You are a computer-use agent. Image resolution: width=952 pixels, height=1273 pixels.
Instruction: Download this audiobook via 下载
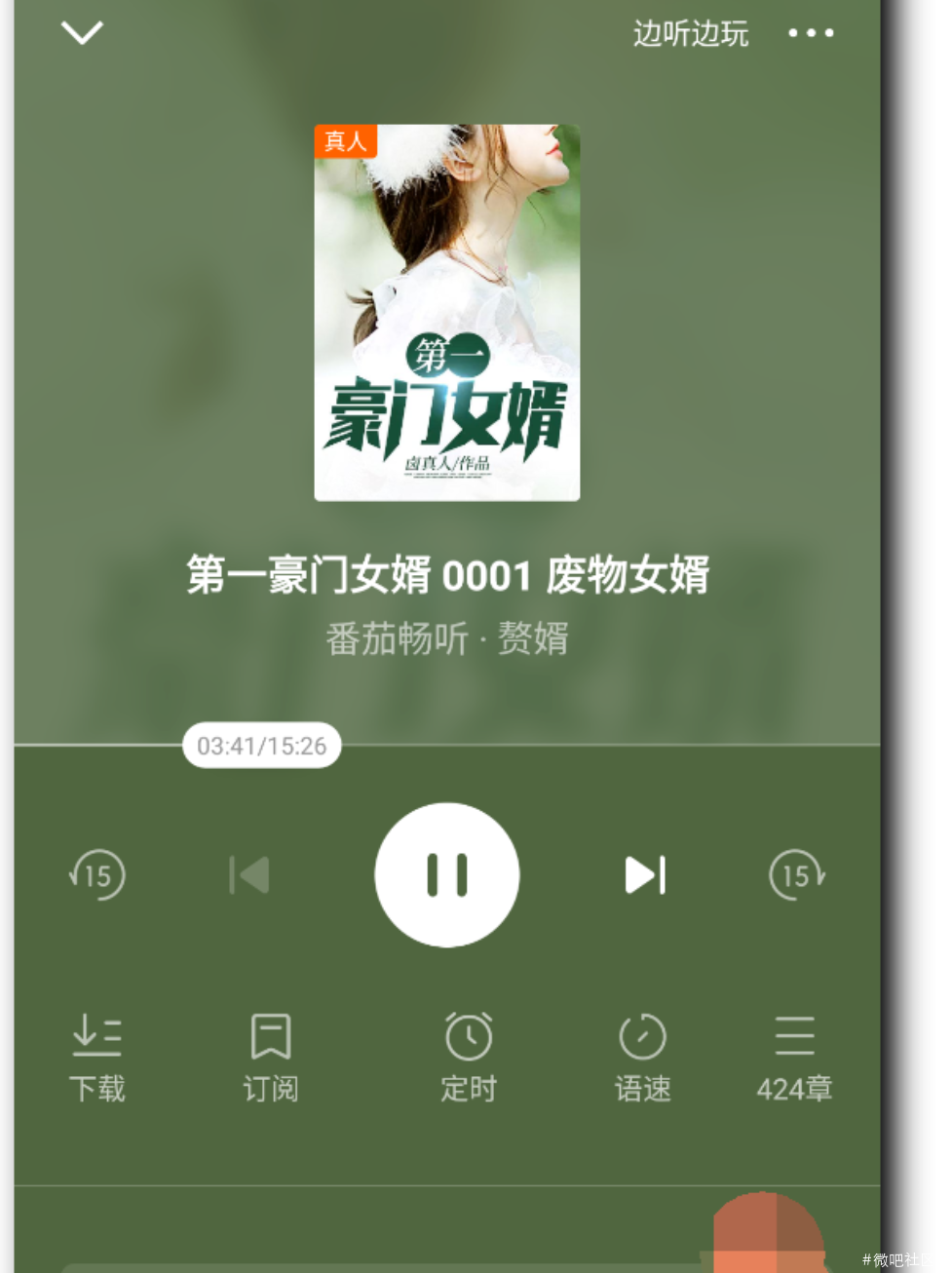click(96, 1058)
